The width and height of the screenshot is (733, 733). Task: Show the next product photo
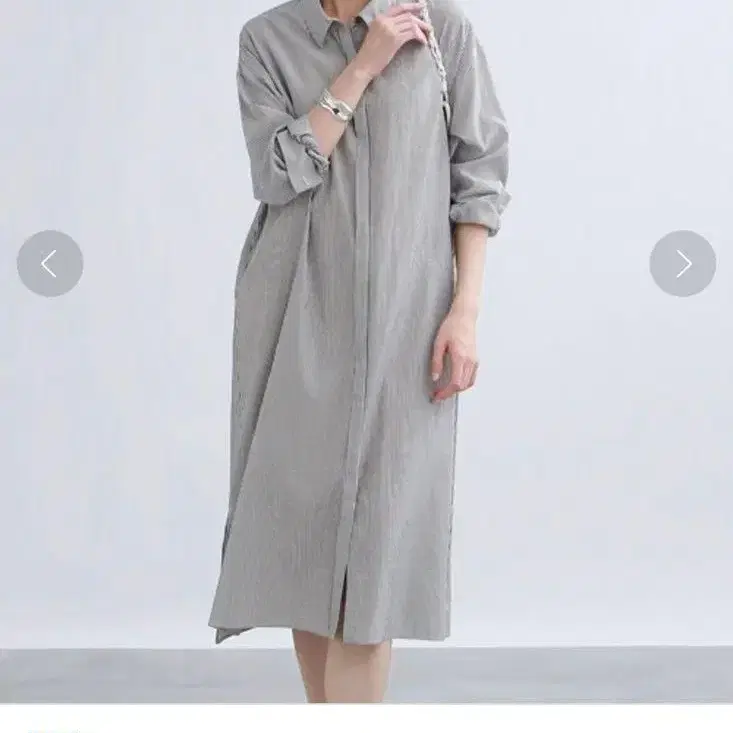tap(683, 263)
